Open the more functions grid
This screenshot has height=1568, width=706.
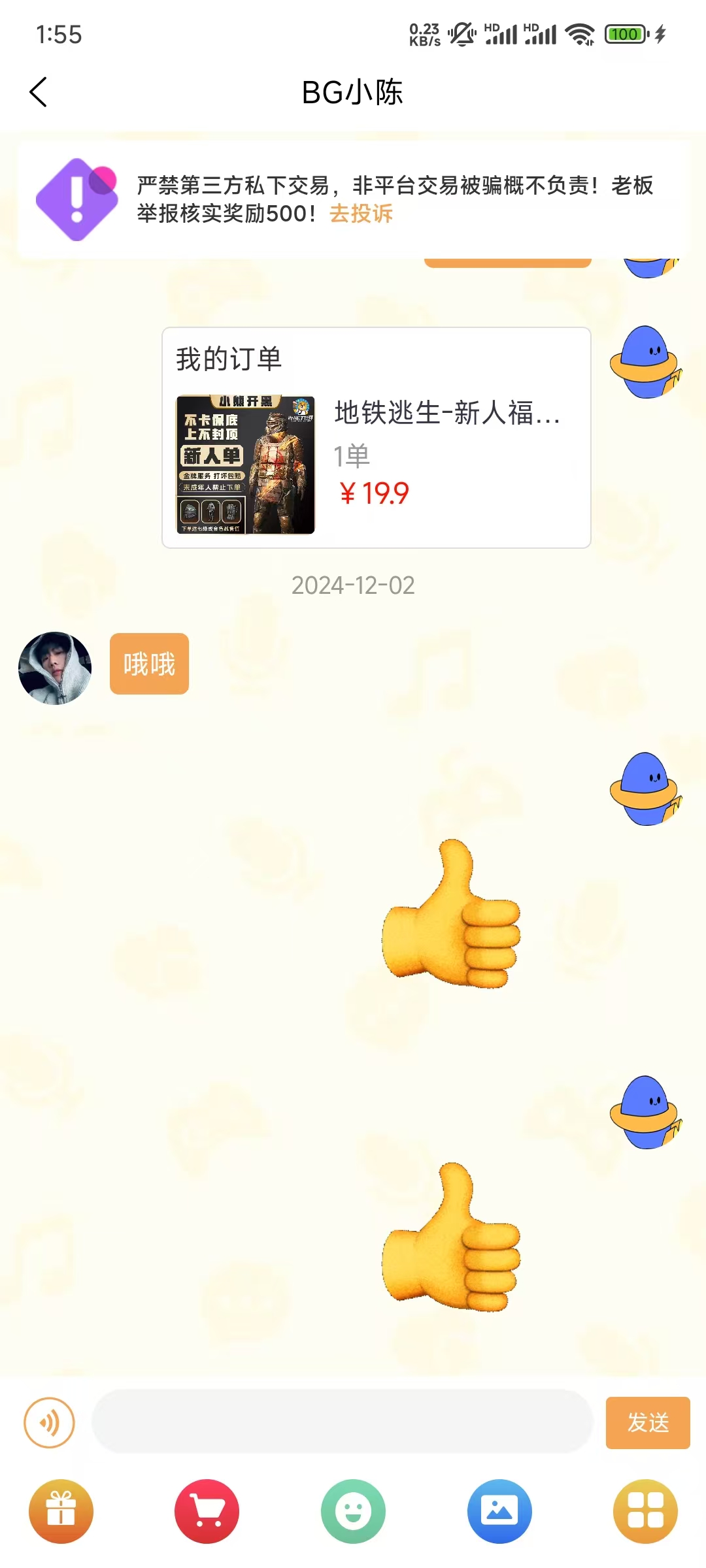(645, 1511)
